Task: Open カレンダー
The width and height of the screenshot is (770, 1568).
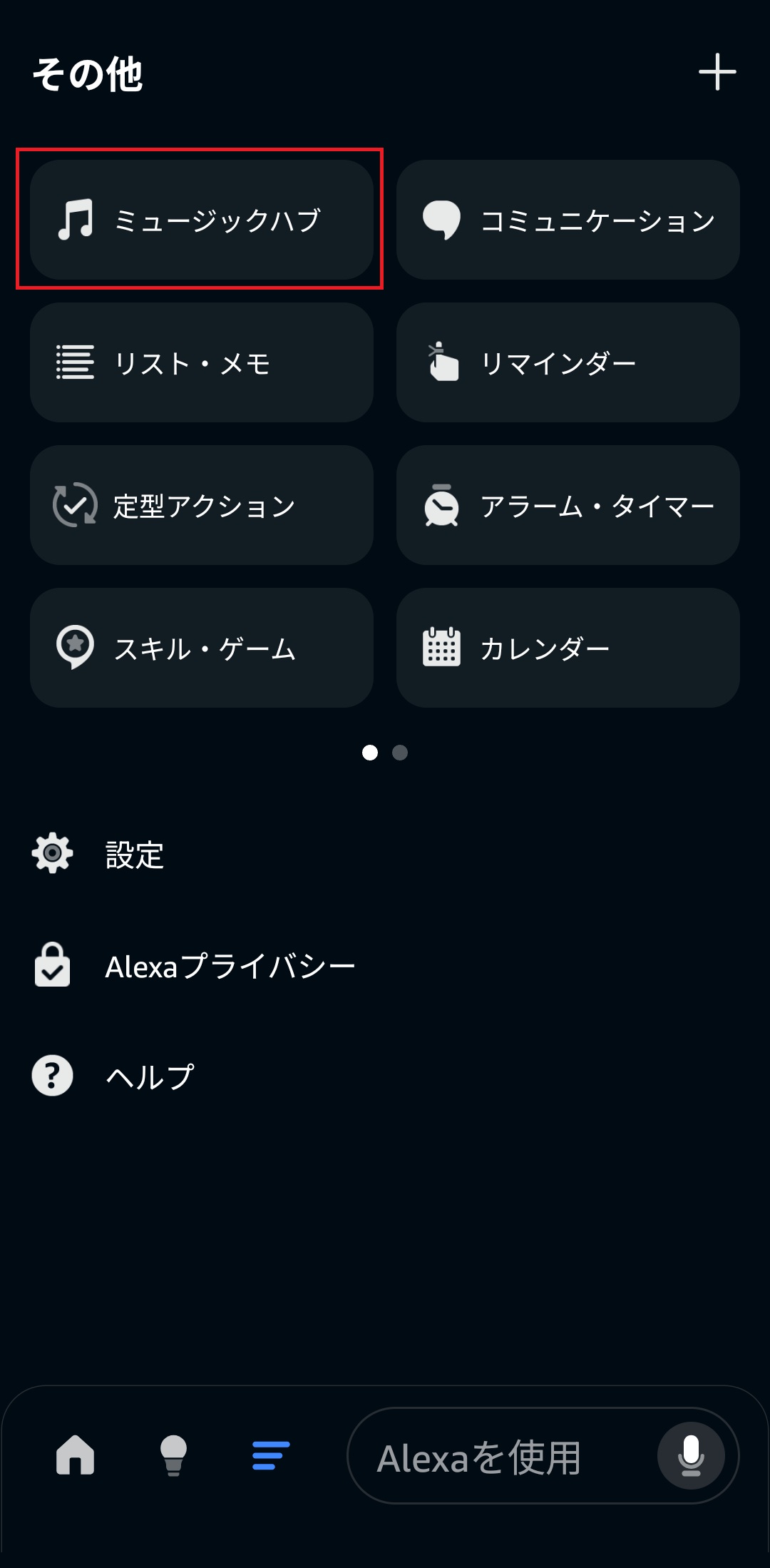Action: click(x=568, y=648)
